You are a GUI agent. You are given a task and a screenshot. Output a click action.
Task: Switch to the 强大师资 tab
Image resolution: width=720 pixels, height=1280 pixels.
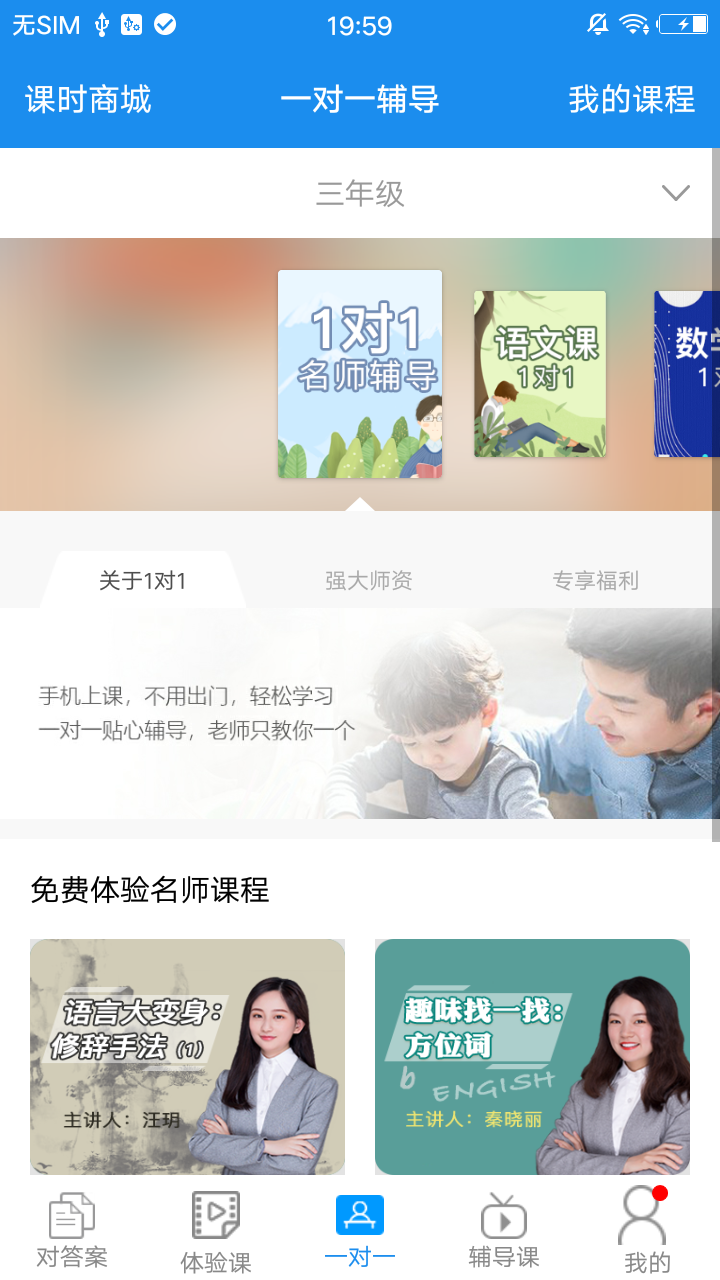point(369,581)
